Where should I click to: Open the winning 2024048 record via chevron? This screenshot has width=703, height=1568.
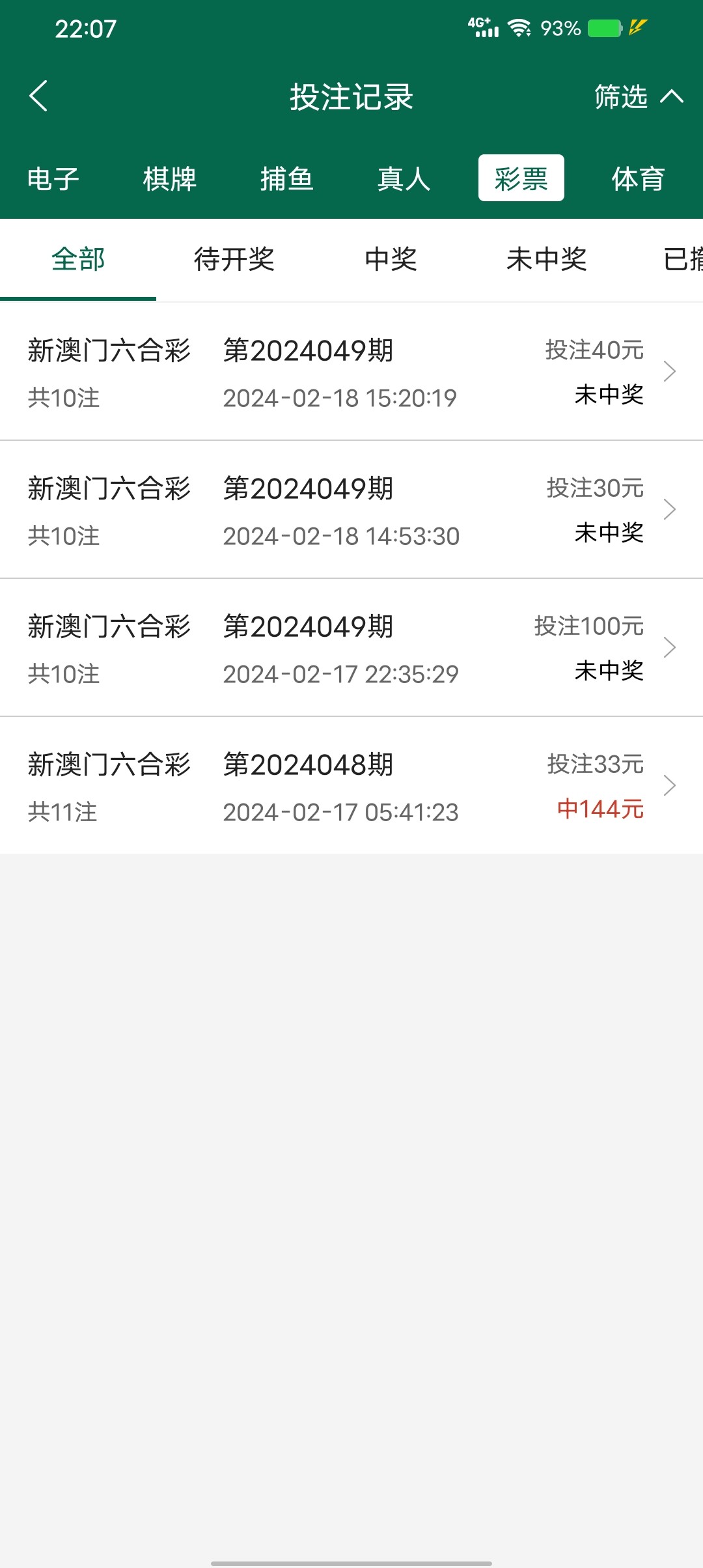click(671, 786)
